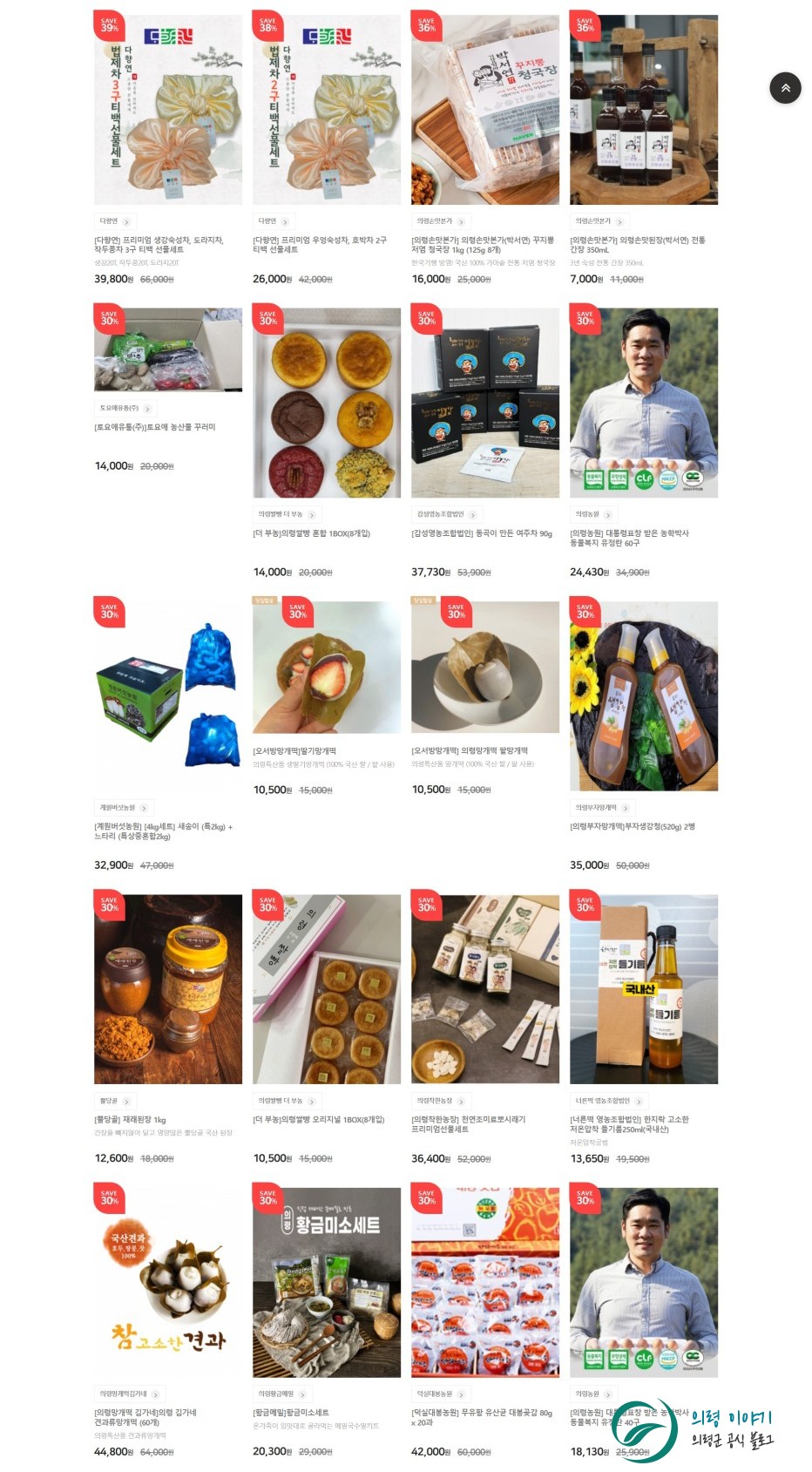
Task: View the 부자생강청(520g) 2병 product
Action: pyautogui.click(x=644, y=695)
